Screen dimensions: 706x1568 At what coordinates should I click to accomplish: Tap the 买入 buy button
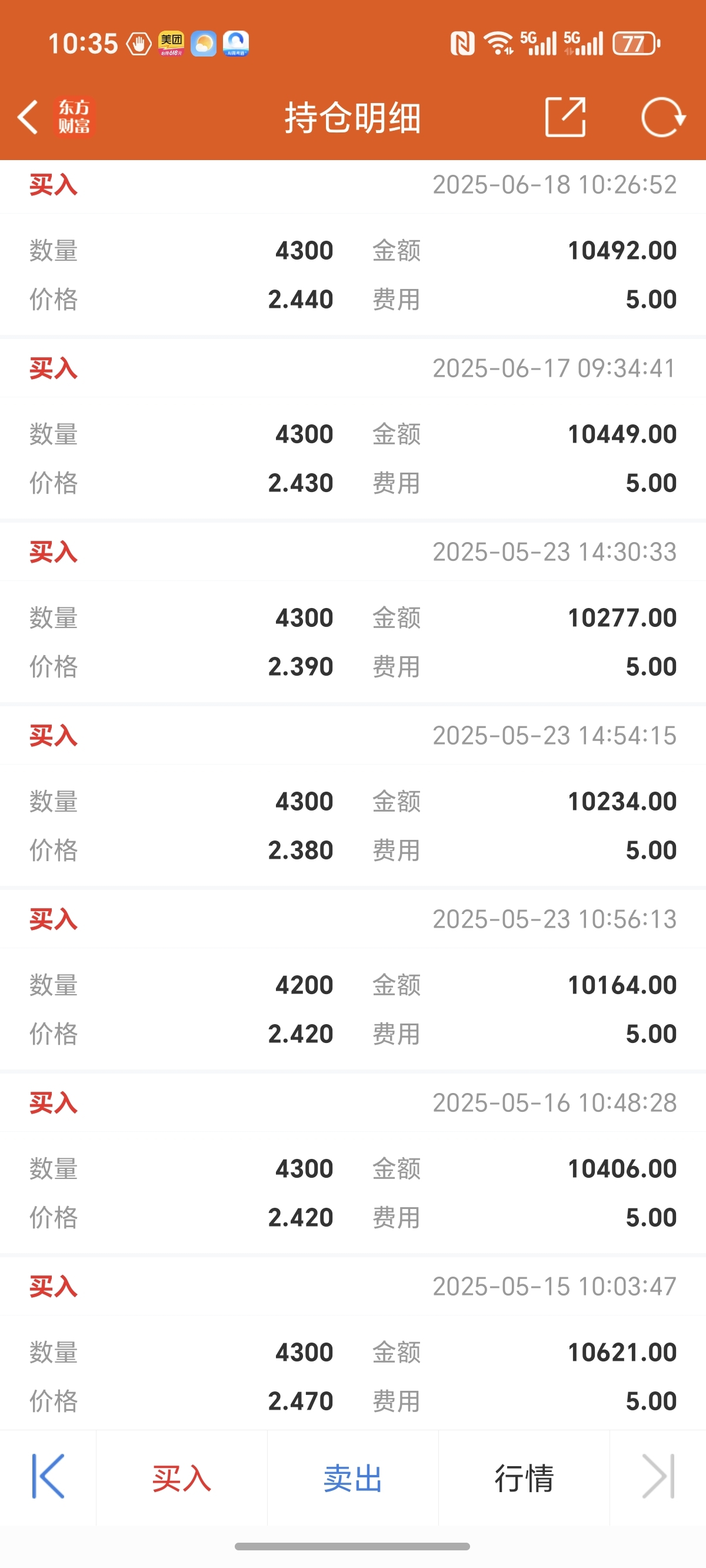point(181,1477)
